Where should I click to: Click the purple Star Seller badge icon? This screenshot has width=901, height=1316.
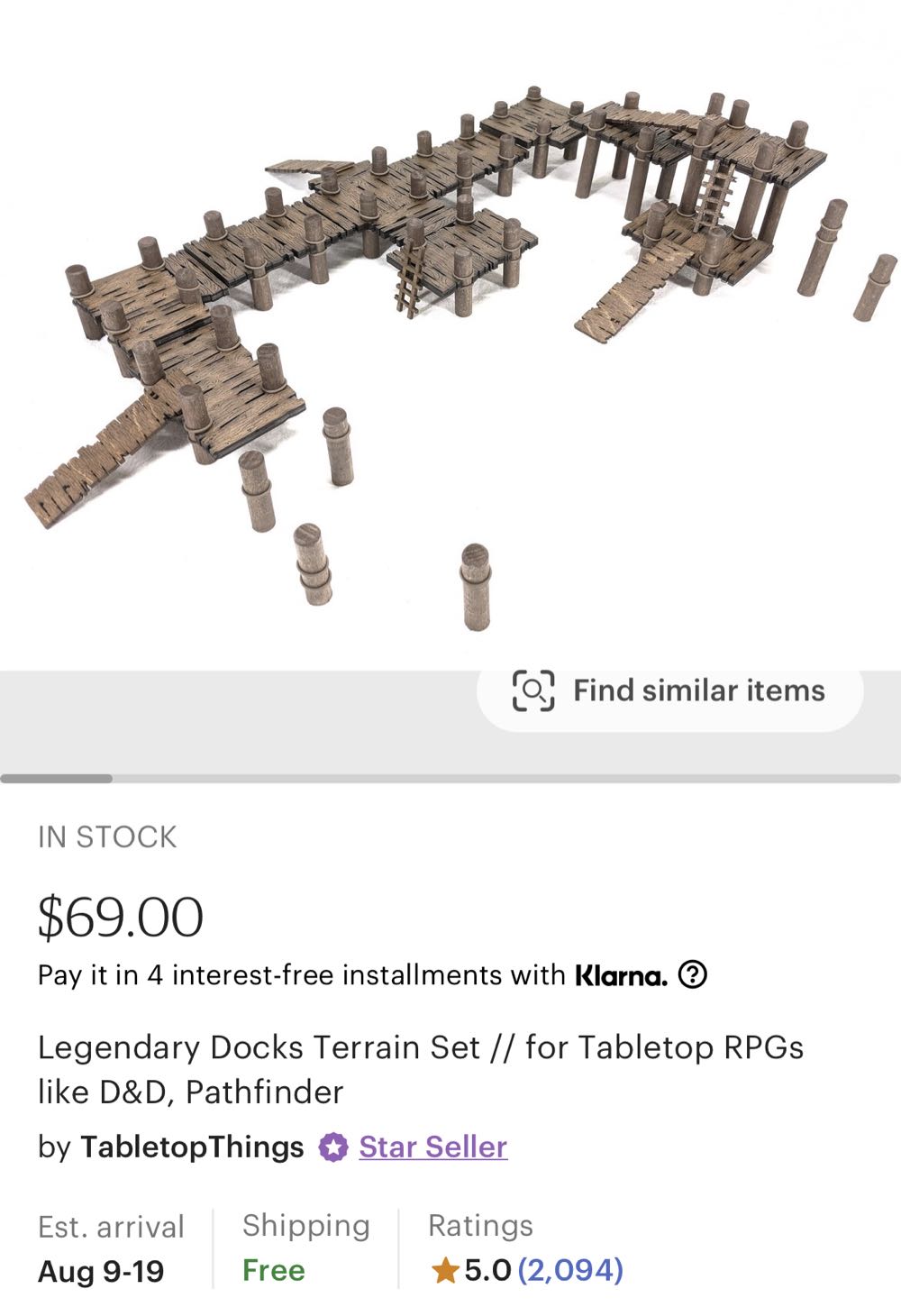tap(334, 1147)
